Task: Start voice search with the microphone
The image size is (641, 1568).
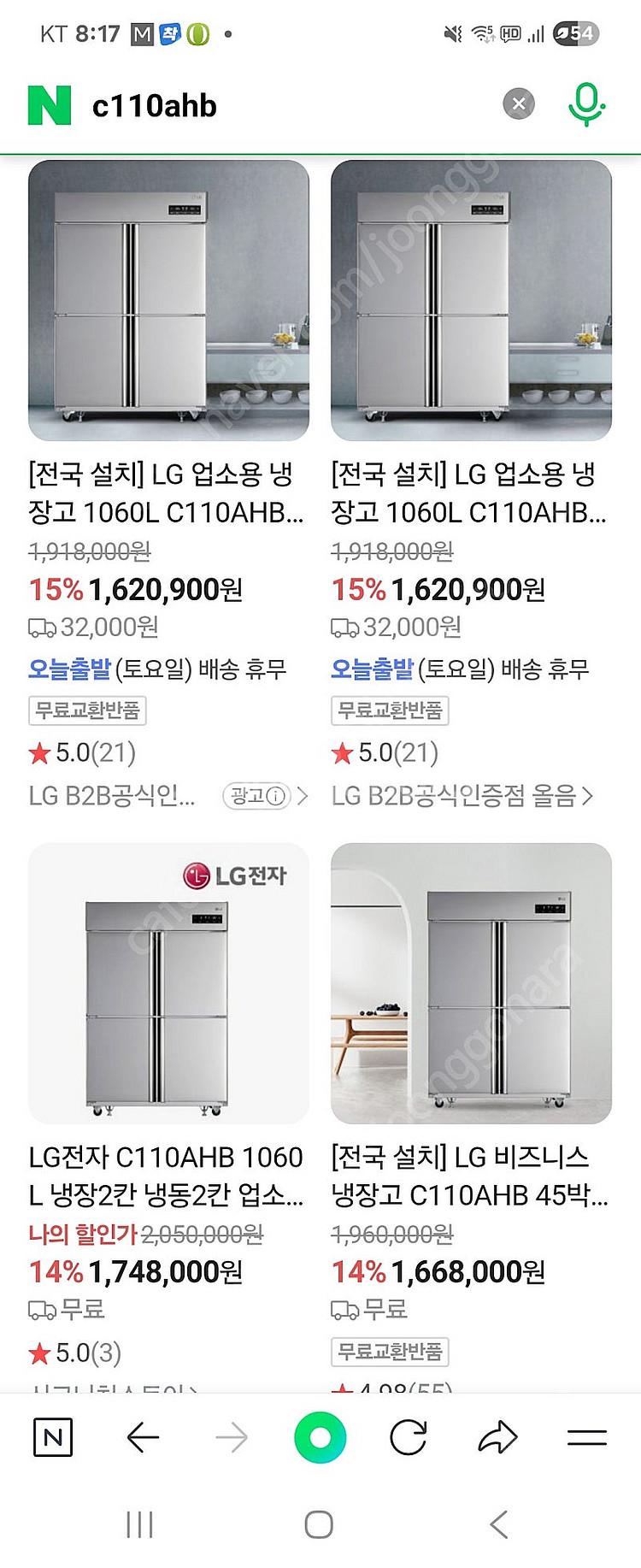Action: [x=586, y=104]
